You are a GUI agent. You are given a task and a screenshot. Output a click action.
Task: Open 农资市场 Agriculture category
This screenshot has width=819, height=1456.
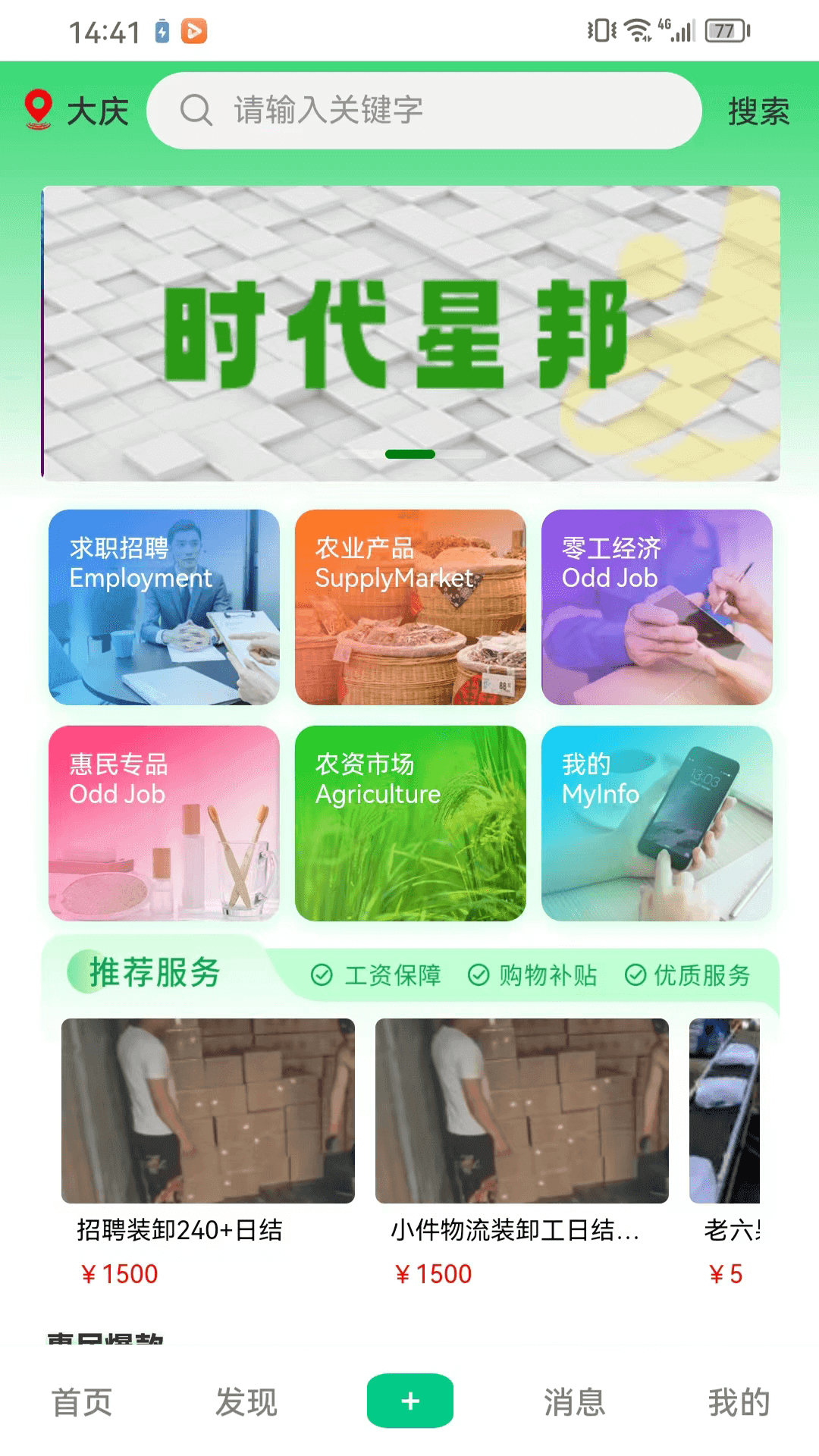pyautogui.click(x=410, y=823)
